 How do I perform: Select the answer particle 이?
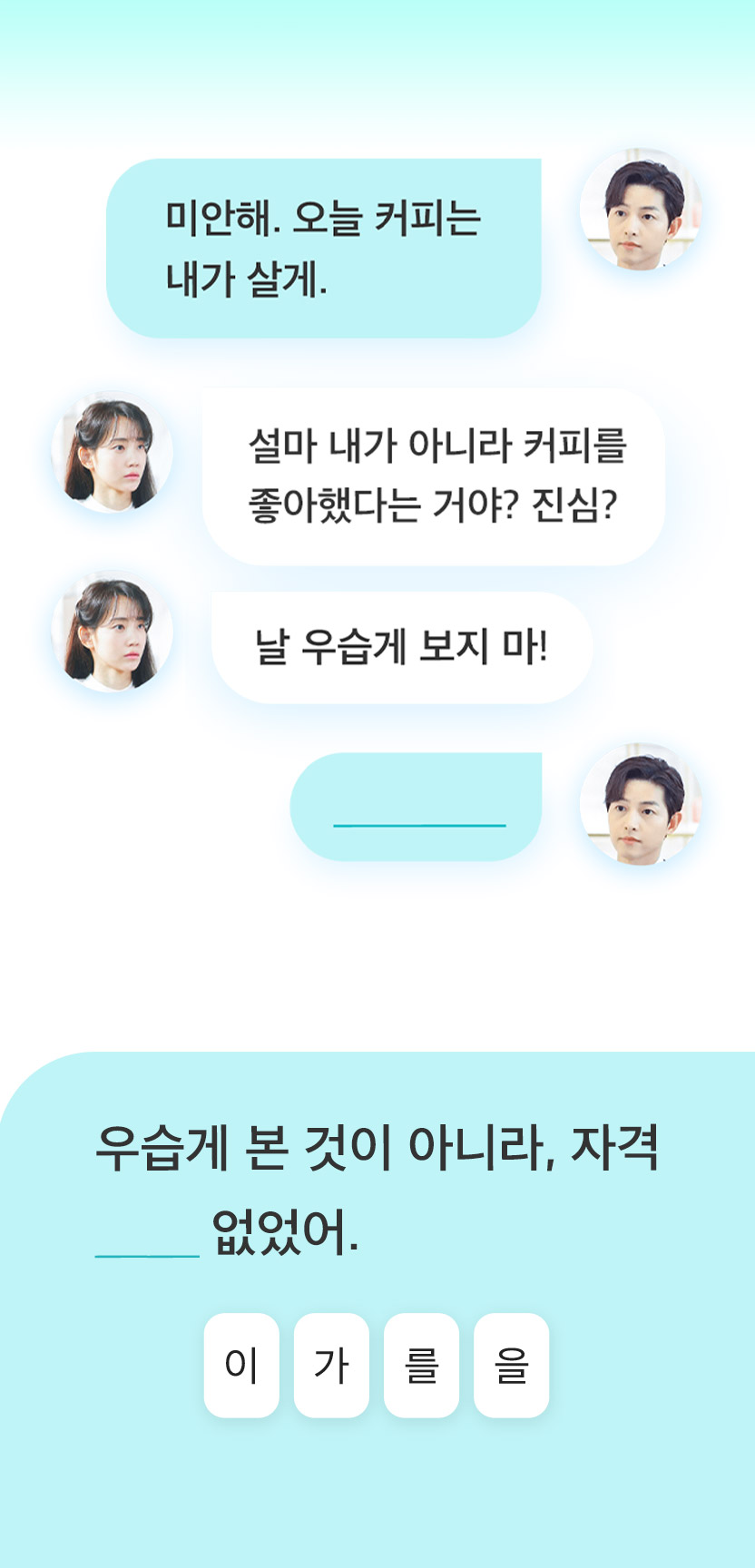pyautogui.click(x=241, y=1365)
